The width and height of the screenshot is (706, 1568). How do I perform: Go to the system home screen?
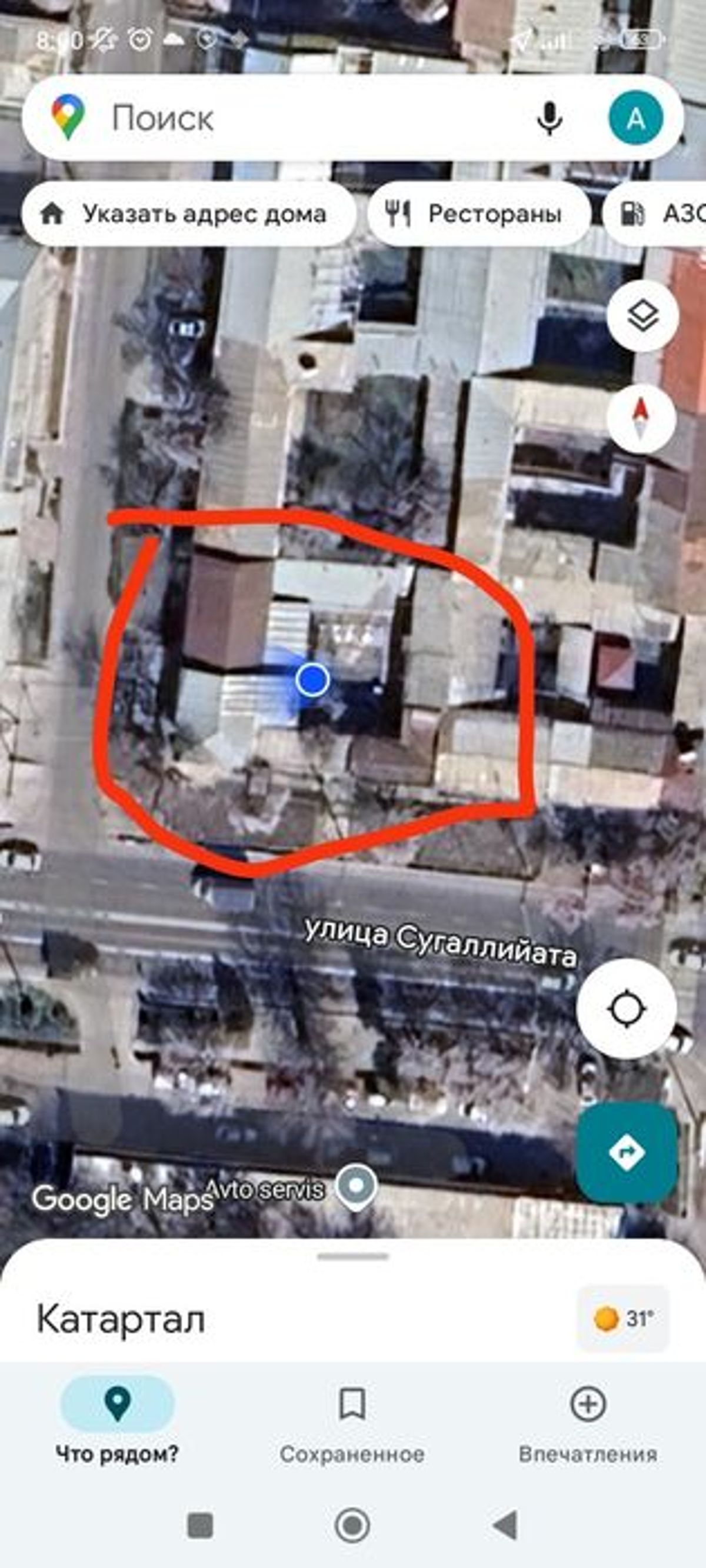coord(352,1526)
